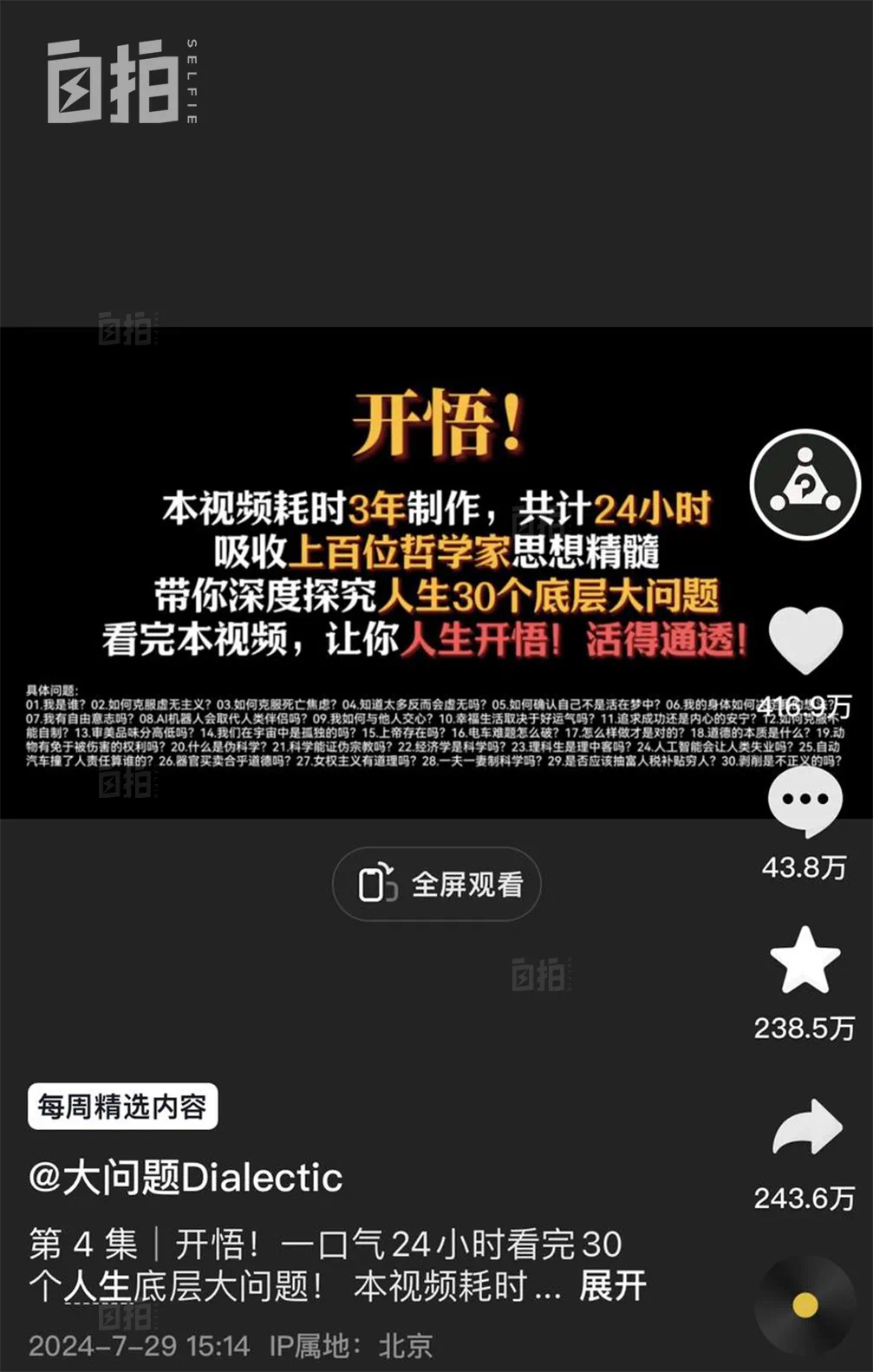Share this video via the arrow icon
Screen dimensions: 873x1372
806,1127
